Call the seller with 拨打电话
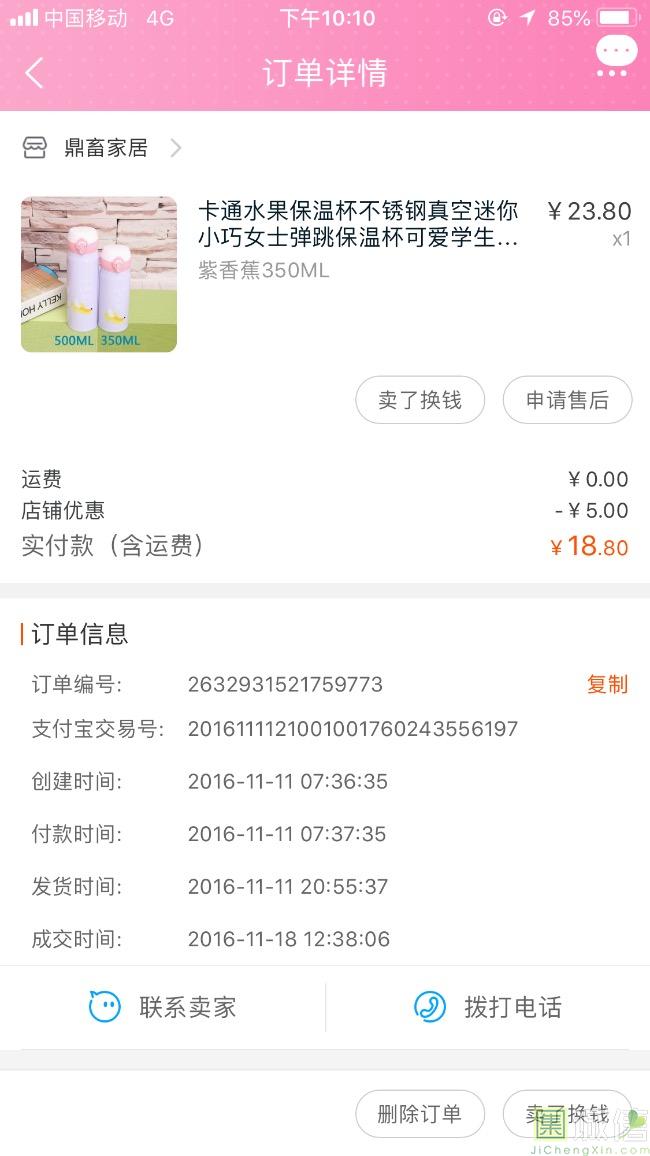 (488, 1007)
